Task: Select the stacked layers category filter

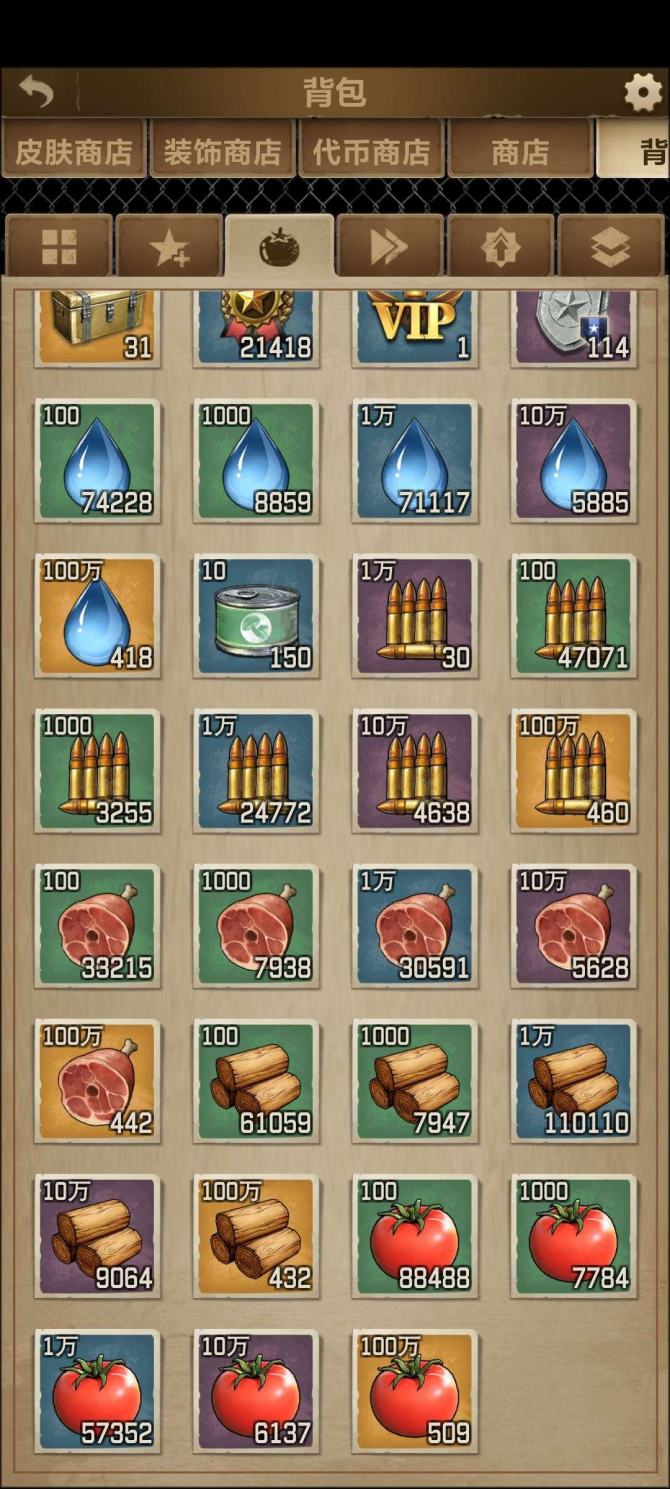Action: (610, 247)
